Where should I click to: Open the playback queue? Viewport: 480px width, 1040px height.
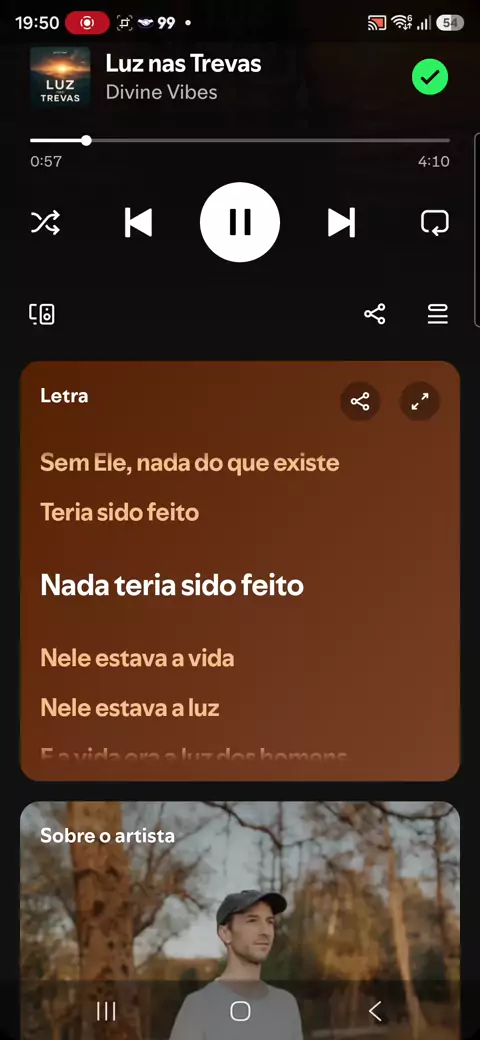coord(438,314)
